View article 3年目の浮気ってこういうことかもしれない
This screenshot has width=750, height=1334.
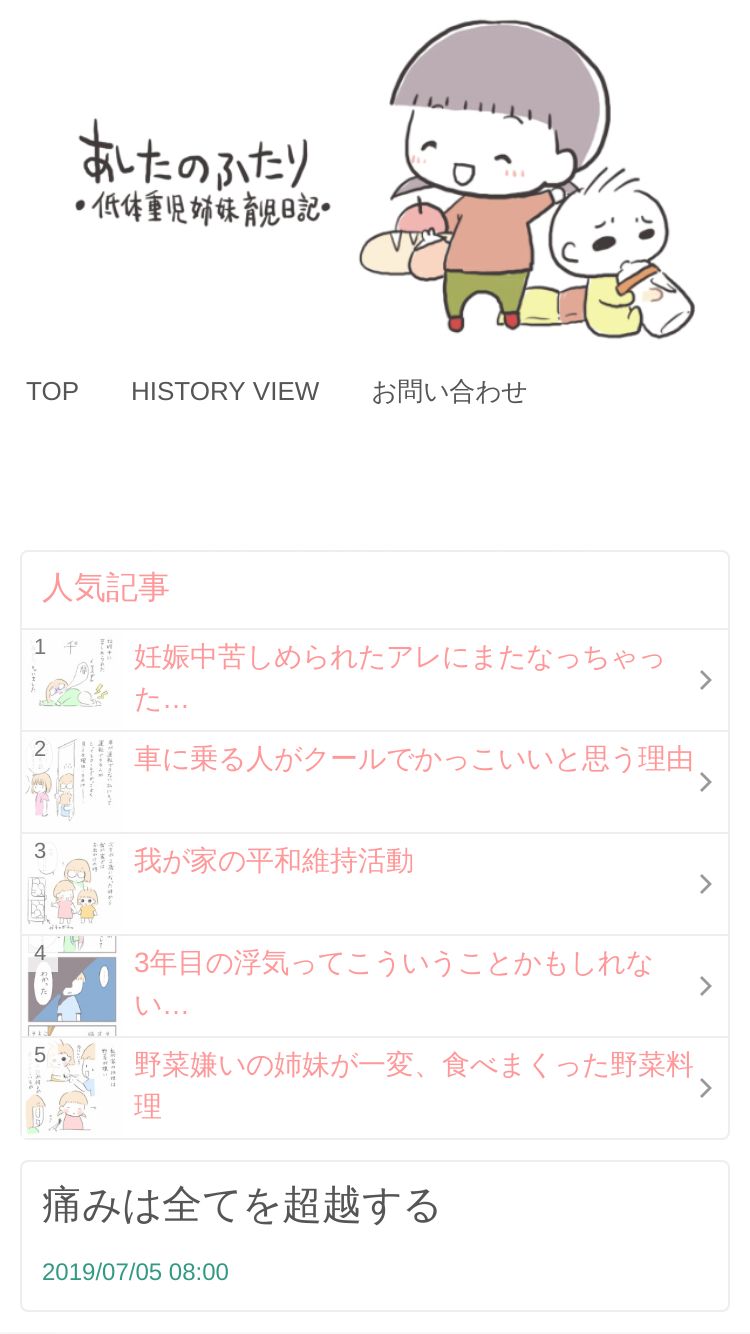(x=393, y=984)
